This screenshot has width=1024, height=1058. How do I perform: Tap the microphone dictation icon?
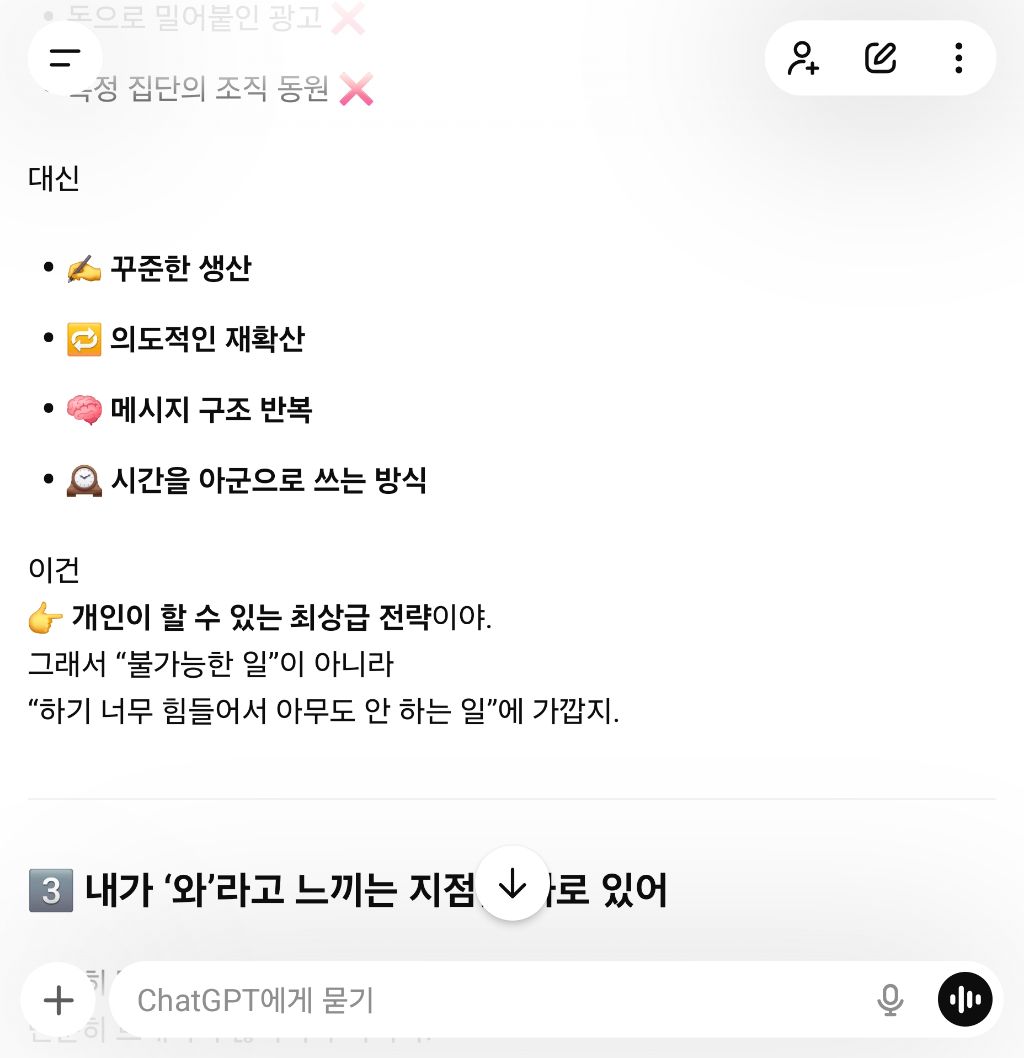click(889, 999)
